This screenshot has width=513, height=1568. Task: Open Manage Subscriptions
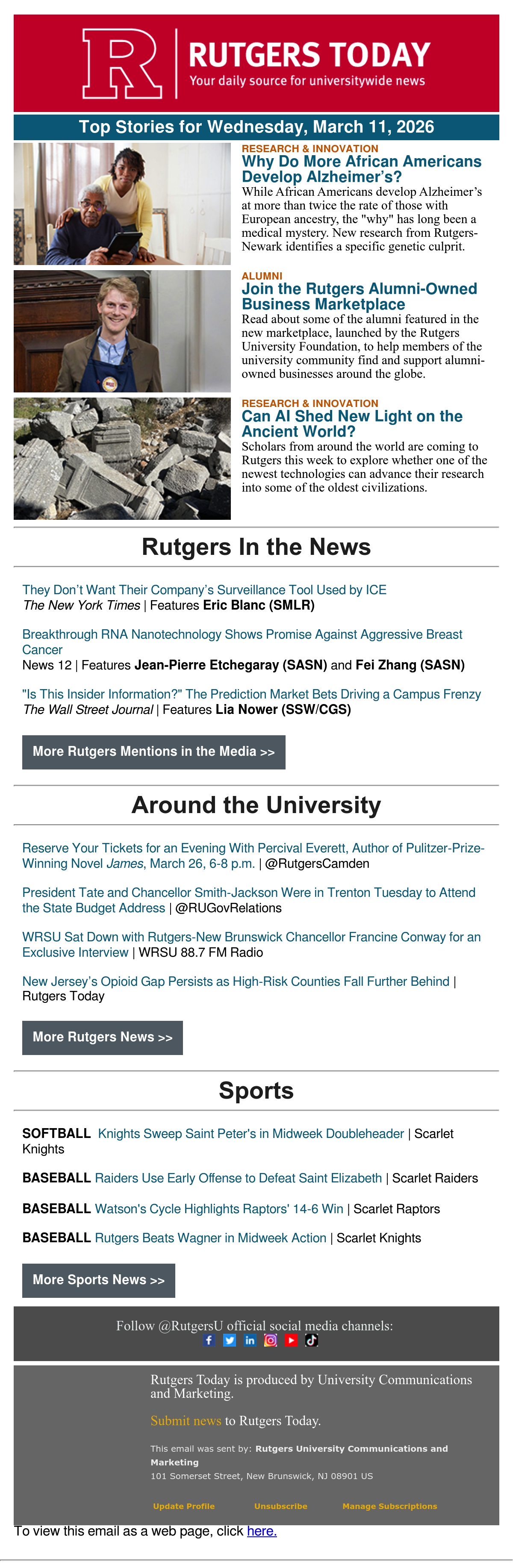[389, 1506]
